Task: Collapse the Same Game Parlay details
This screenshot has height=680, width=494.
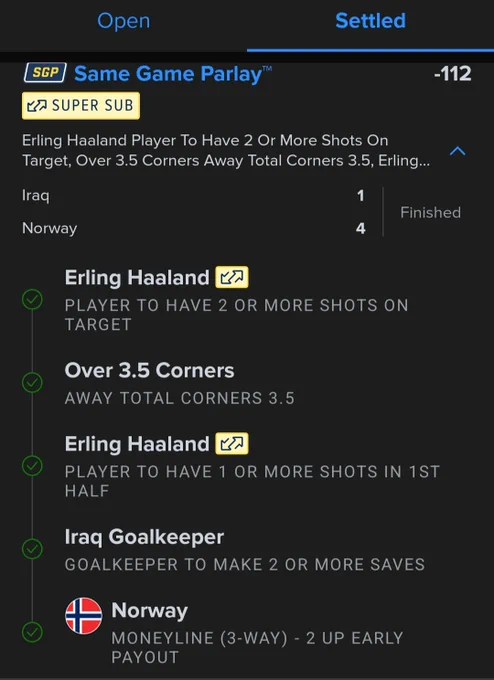Action: [458, 151]
